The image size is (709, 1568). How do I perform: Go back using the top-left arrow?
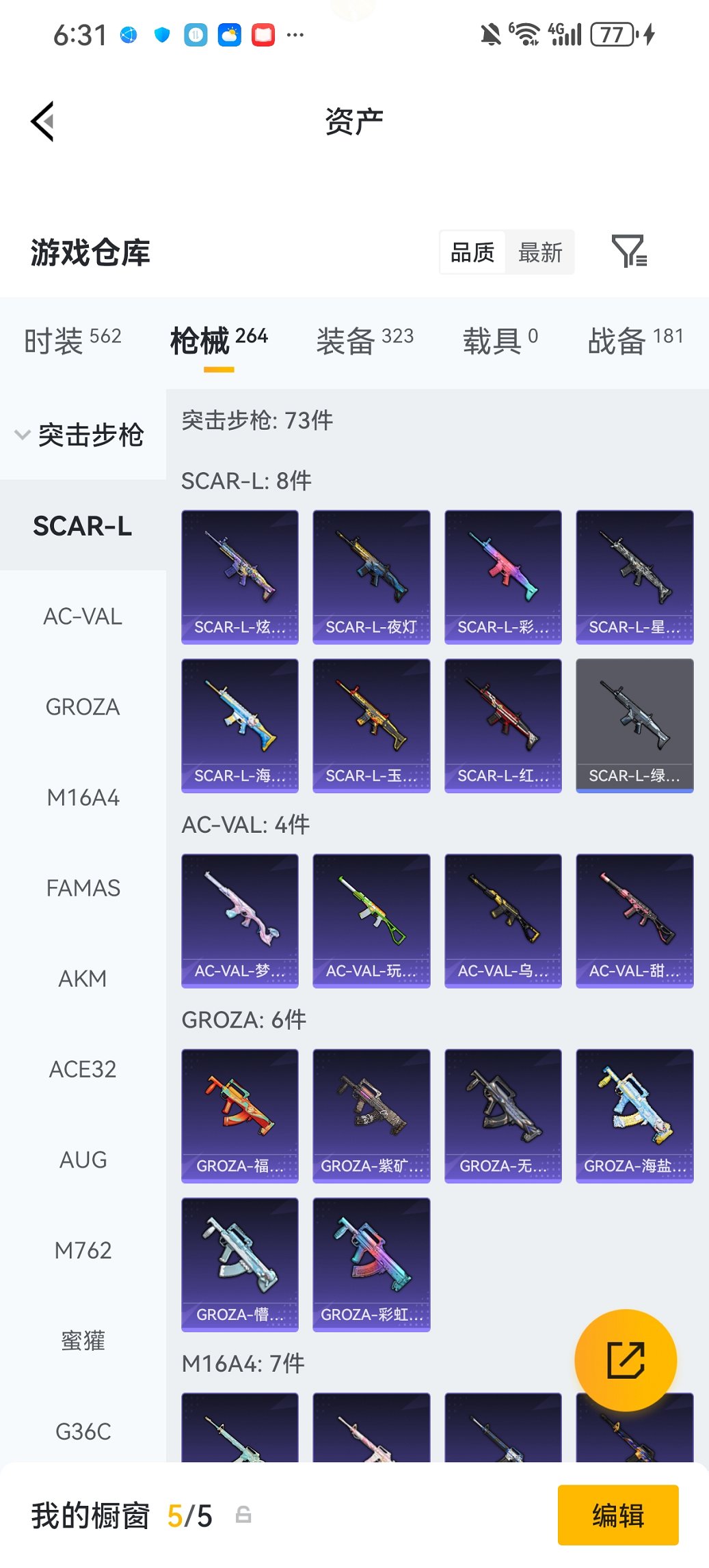tap(42, 122)
